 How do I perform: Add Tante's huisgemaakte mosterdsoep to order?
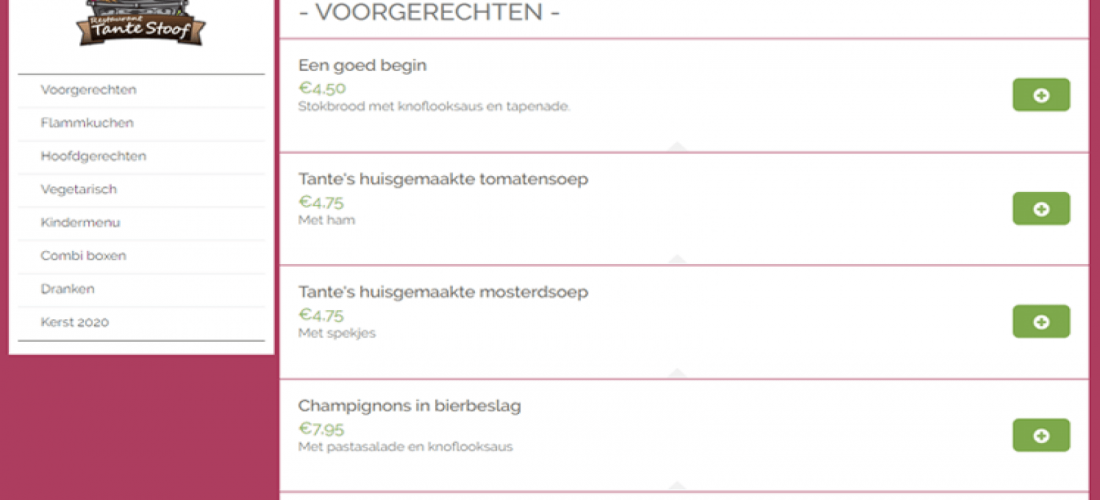pos(1041,322)
